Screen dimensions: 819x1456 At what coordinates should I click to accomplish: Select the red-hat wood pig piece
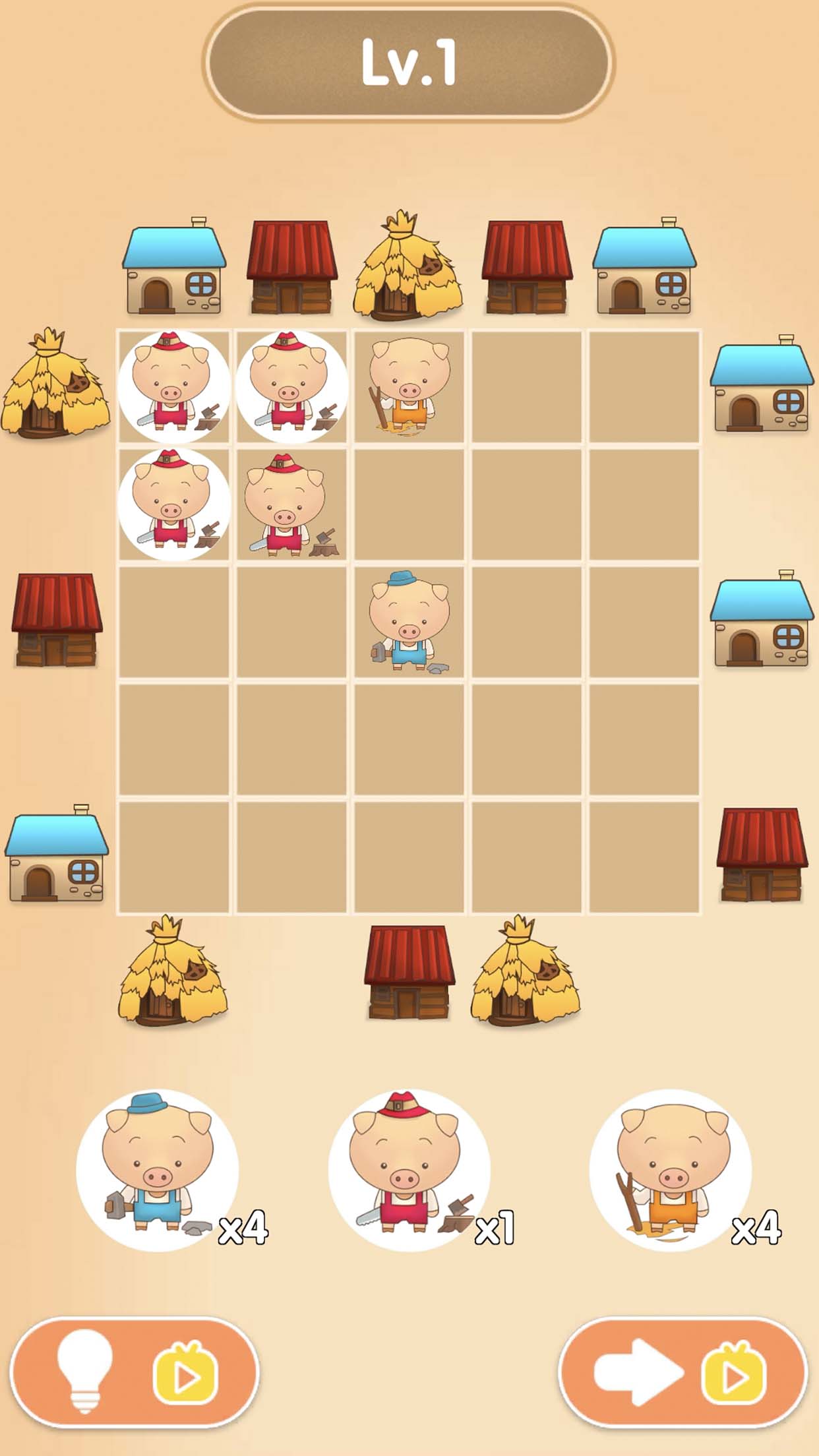409,1170
